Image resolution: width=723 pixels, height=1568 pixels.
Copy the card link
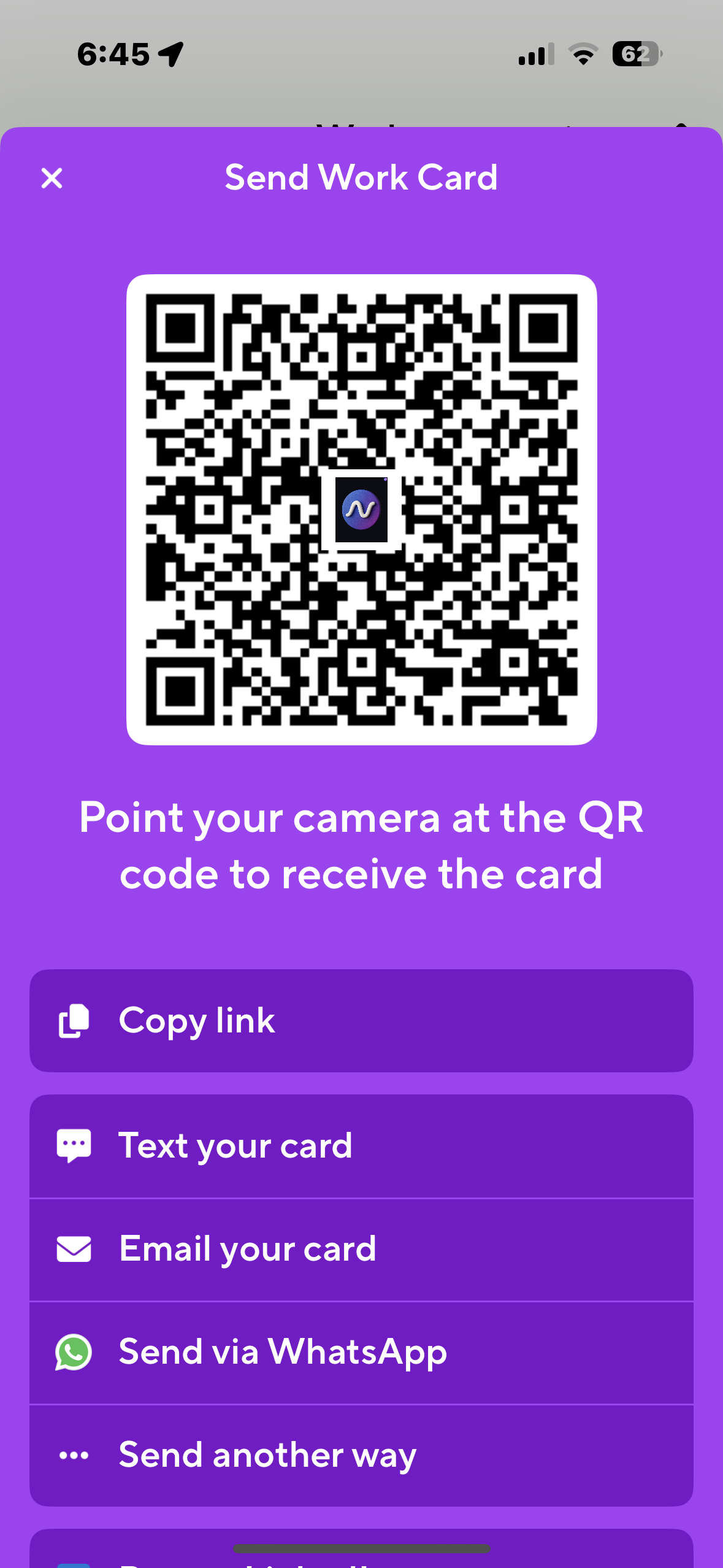(361, 1021)
